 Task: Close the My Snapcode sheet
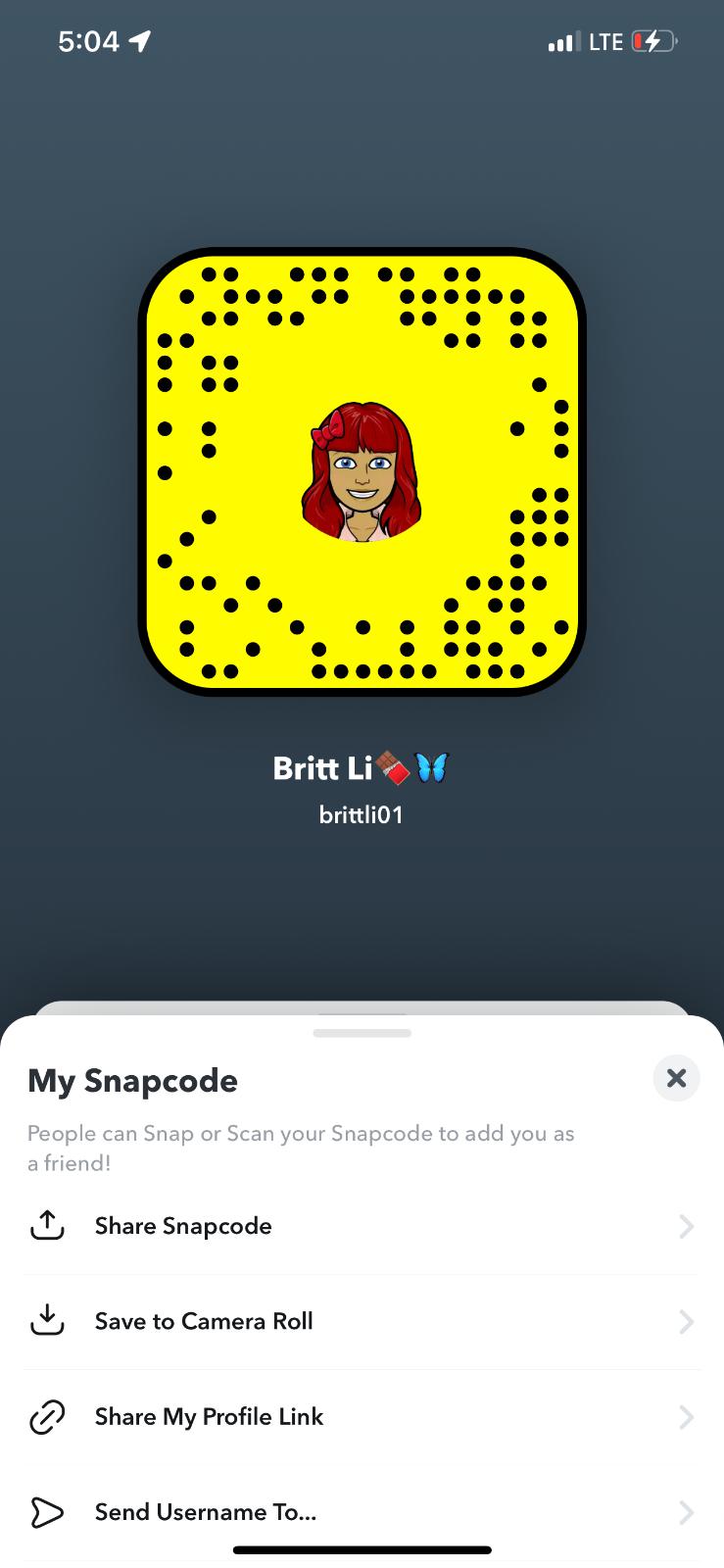point(676,1078)
